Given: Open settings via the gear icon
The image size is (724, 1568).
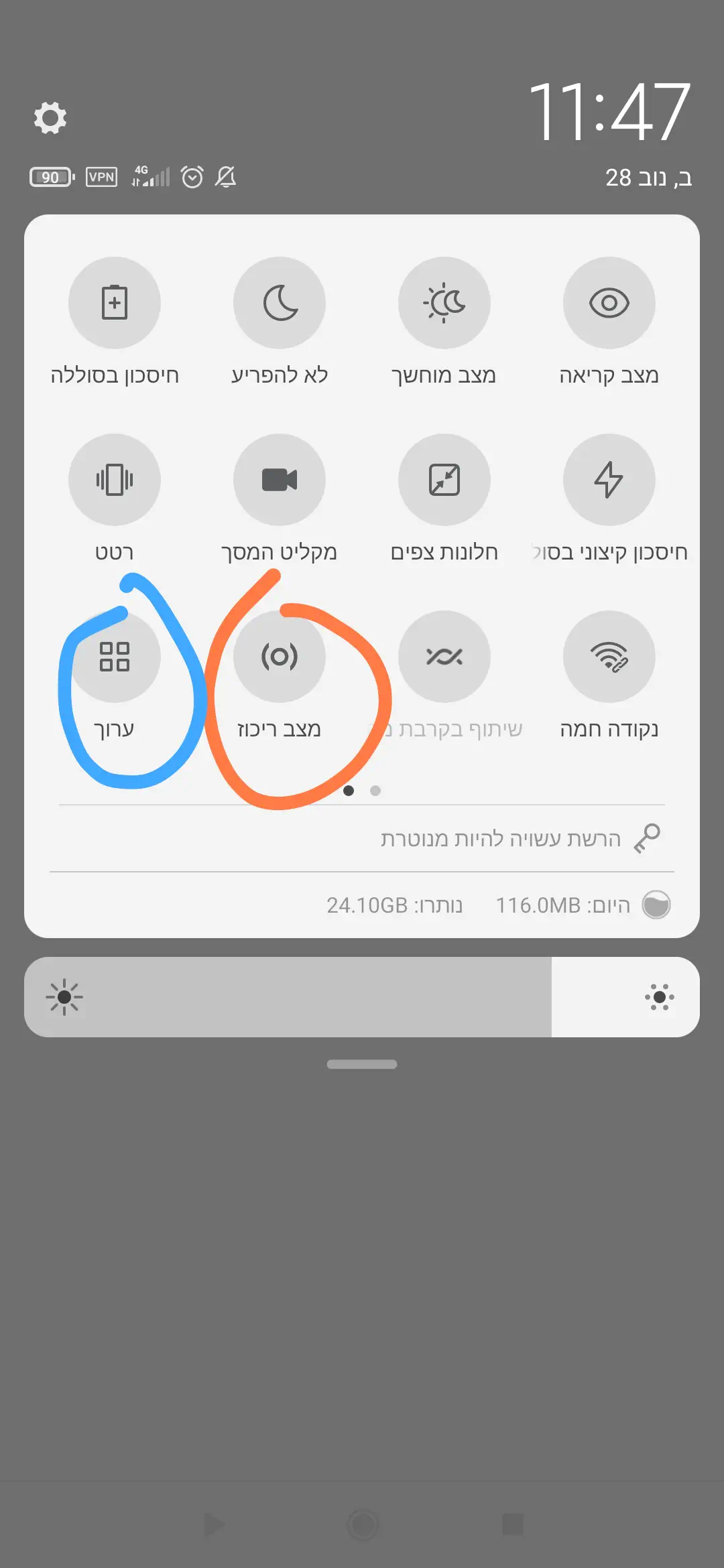Looking at the screenshot, I should (x=50, y=118).
